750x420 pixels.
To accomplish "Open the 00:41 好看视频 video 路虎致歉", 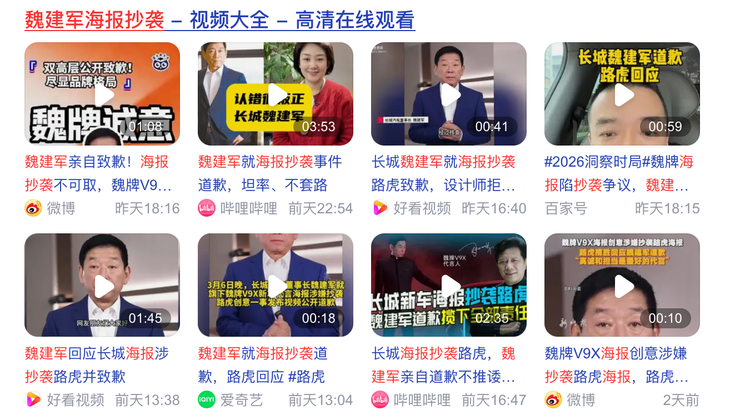I will pyautogui.click(x=448, y=94).
